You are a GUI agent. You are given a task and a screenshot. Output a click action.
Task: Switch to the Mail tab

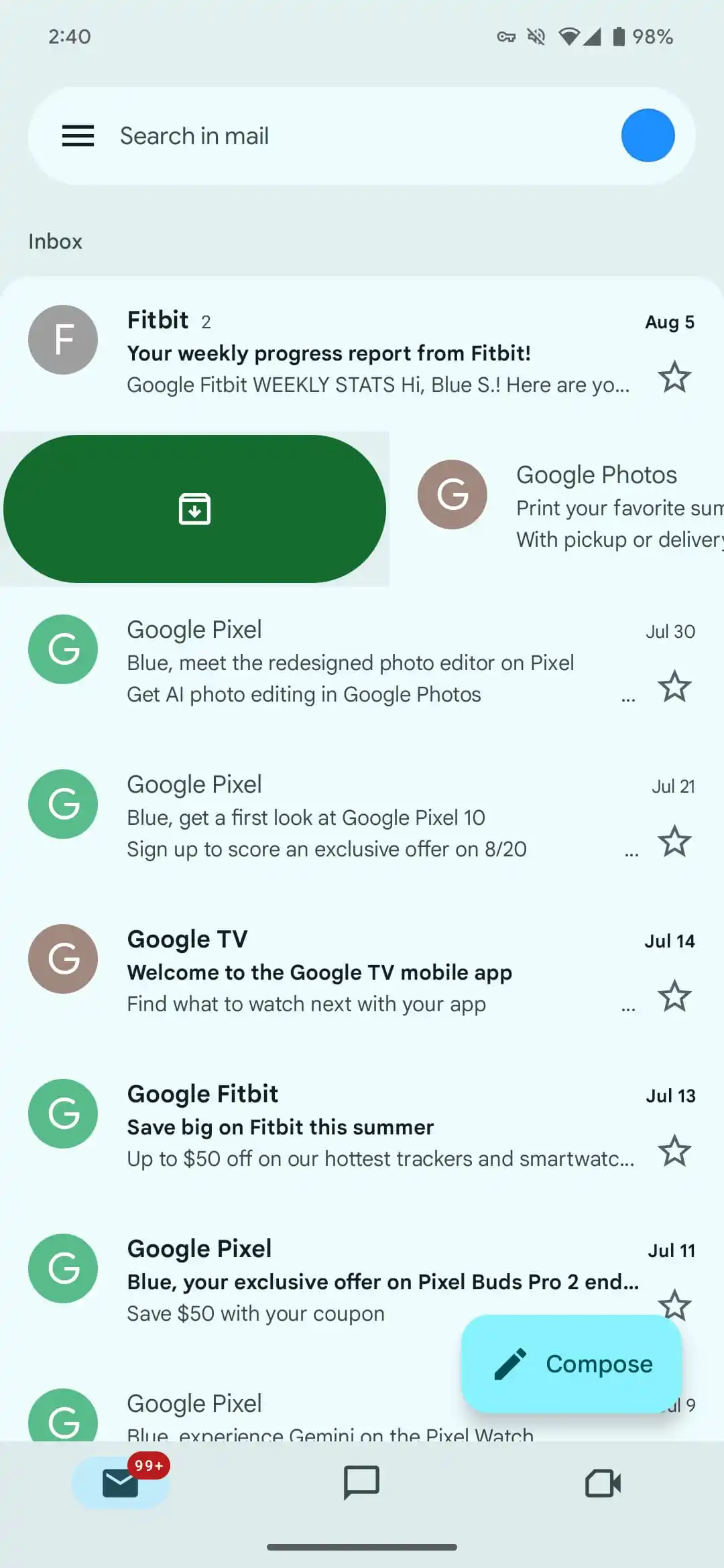coord(121,1482)
